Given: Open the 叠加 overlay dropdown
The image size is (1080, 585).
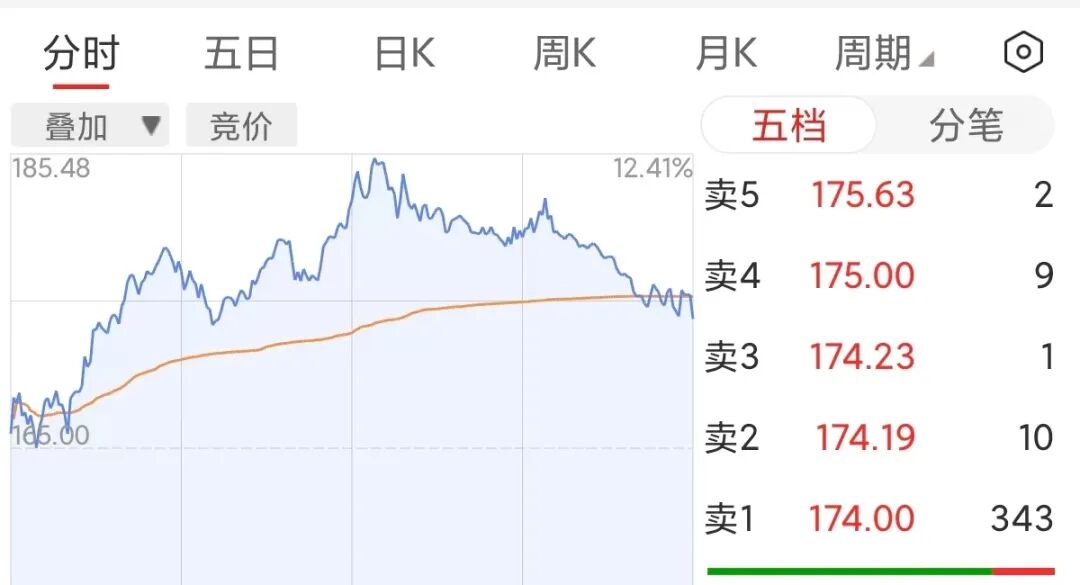Looking at the screenshot, I should 90,125.
